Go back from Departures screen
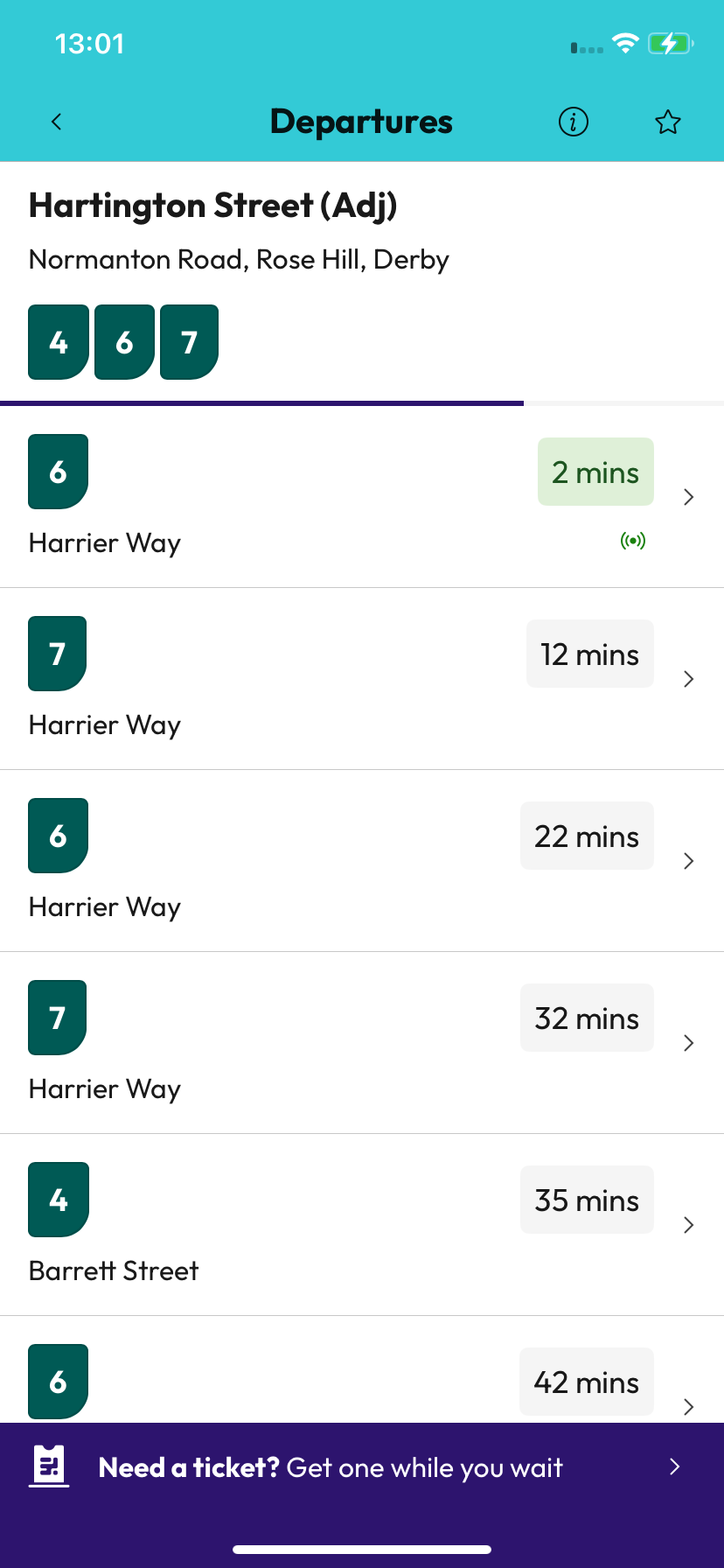The height and width of the screenshot is (1568, 724). (x=57, y=122)
